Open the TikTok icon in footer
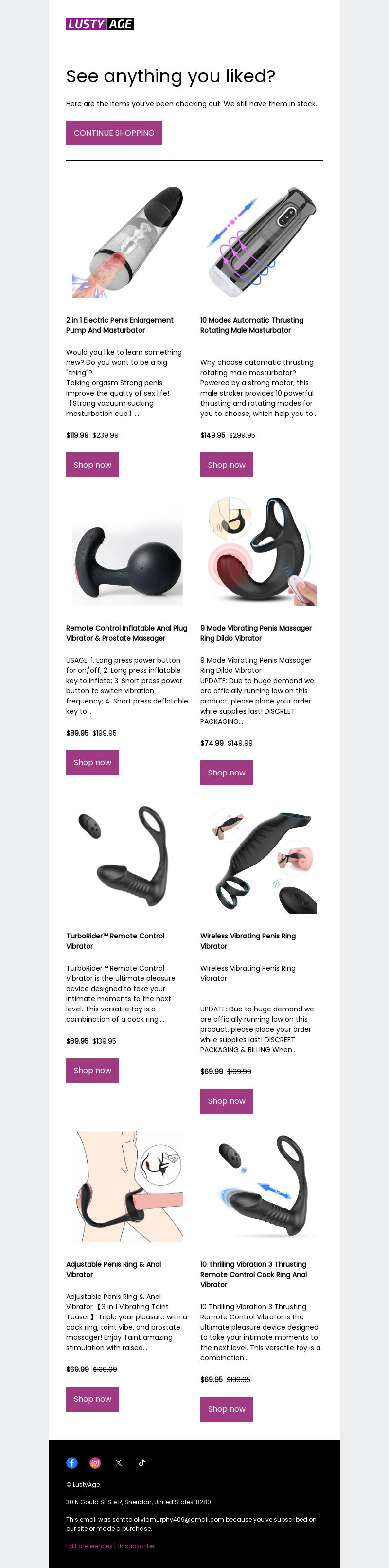389x1568 pixels. coord(142,1463)
